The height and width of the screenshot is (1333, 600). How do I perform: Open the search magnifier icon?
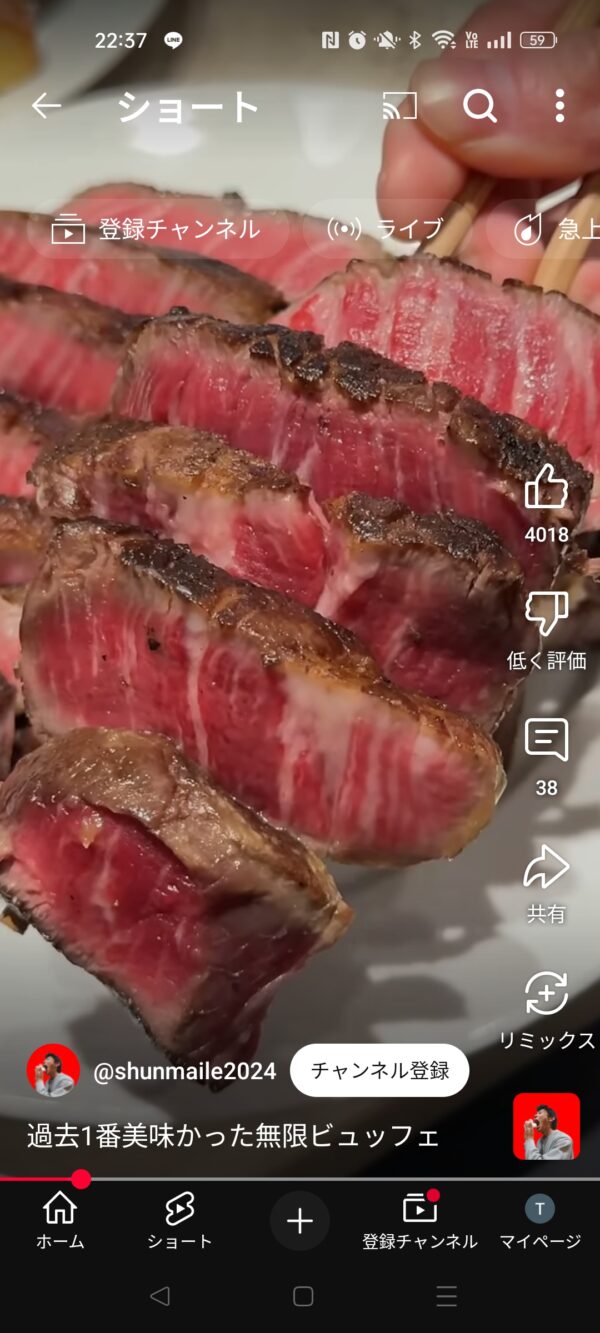pos(480,106)
